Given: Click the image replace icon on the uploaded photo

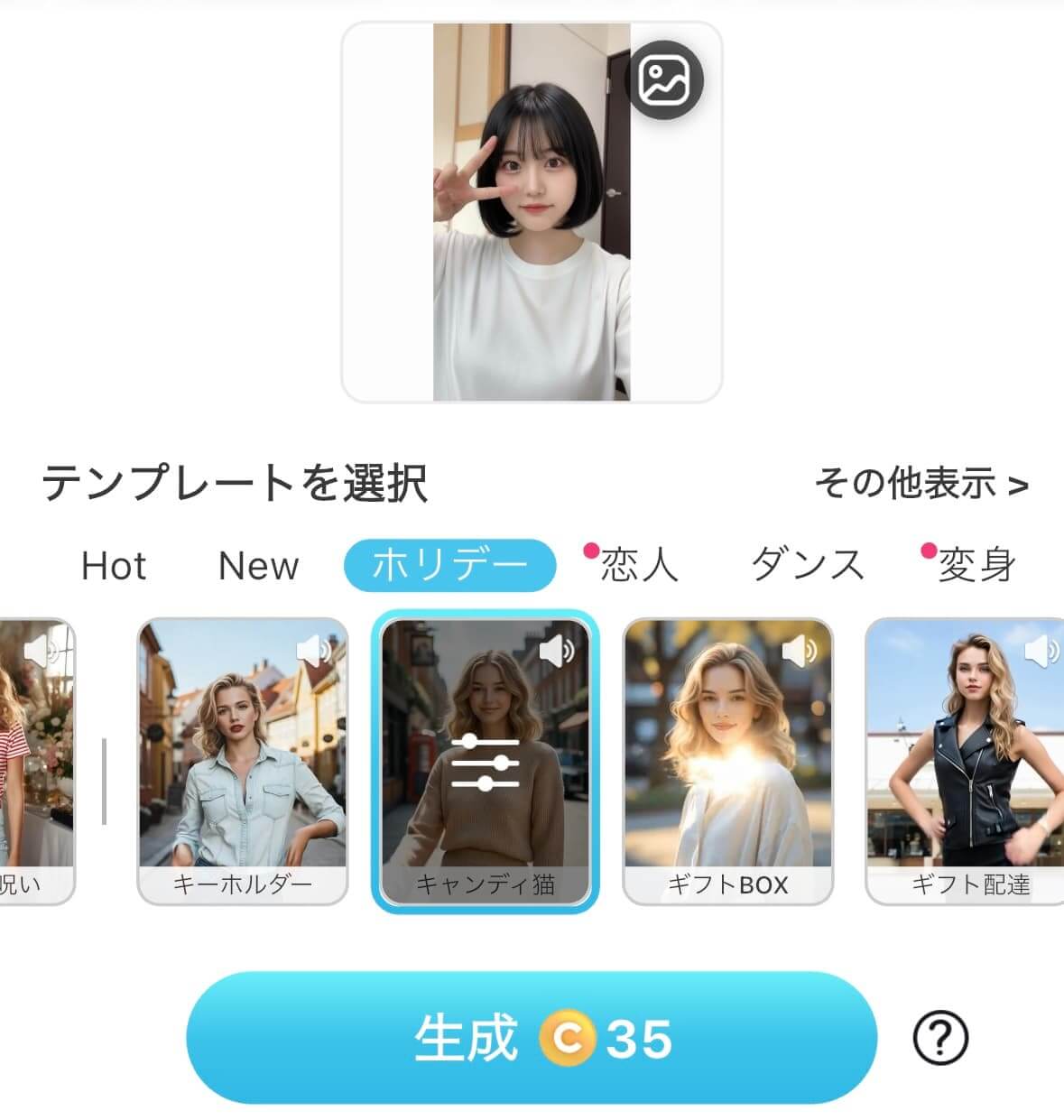Looking at the screenshot, I should tap(668, 81).
